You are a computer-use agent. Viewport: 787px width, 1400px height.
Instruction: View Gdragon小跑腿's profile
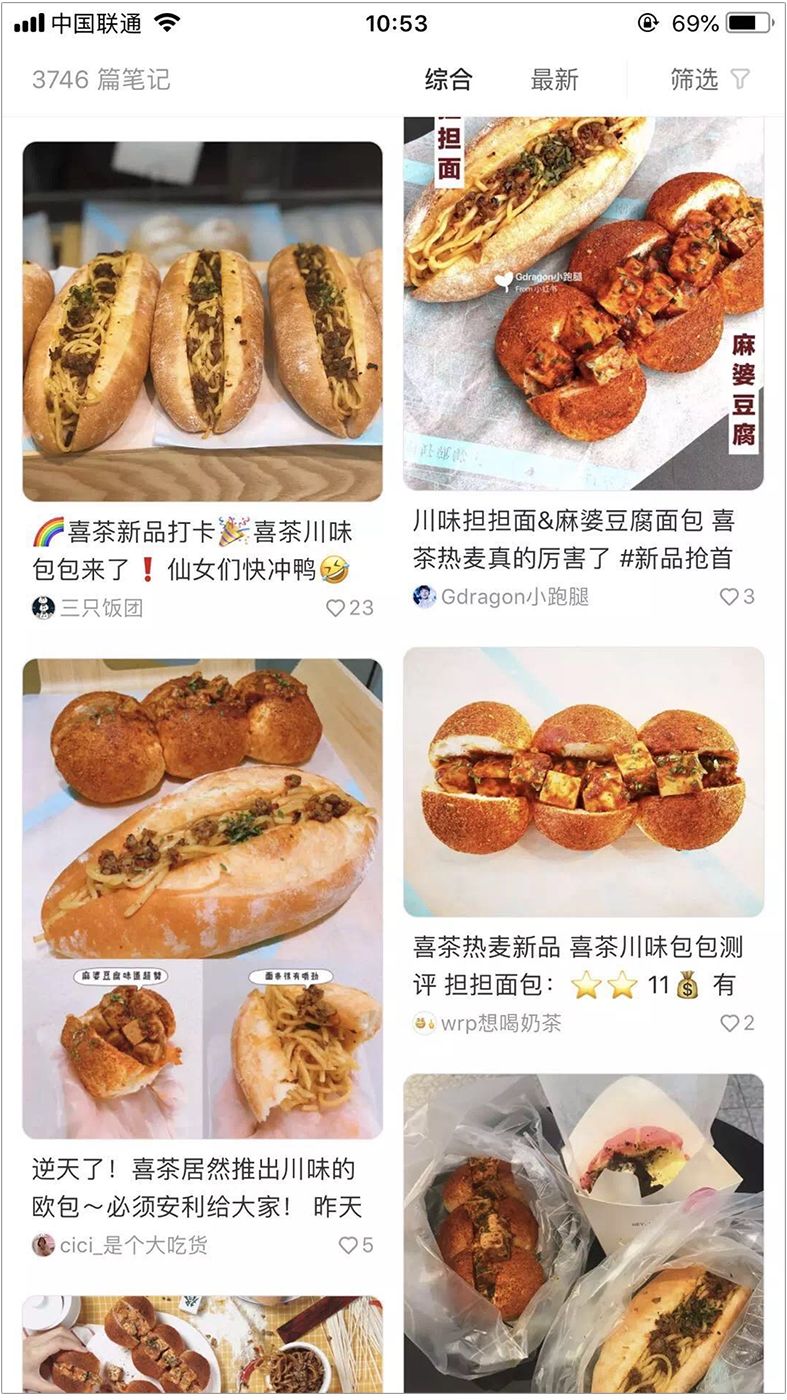tap(500, 597)
